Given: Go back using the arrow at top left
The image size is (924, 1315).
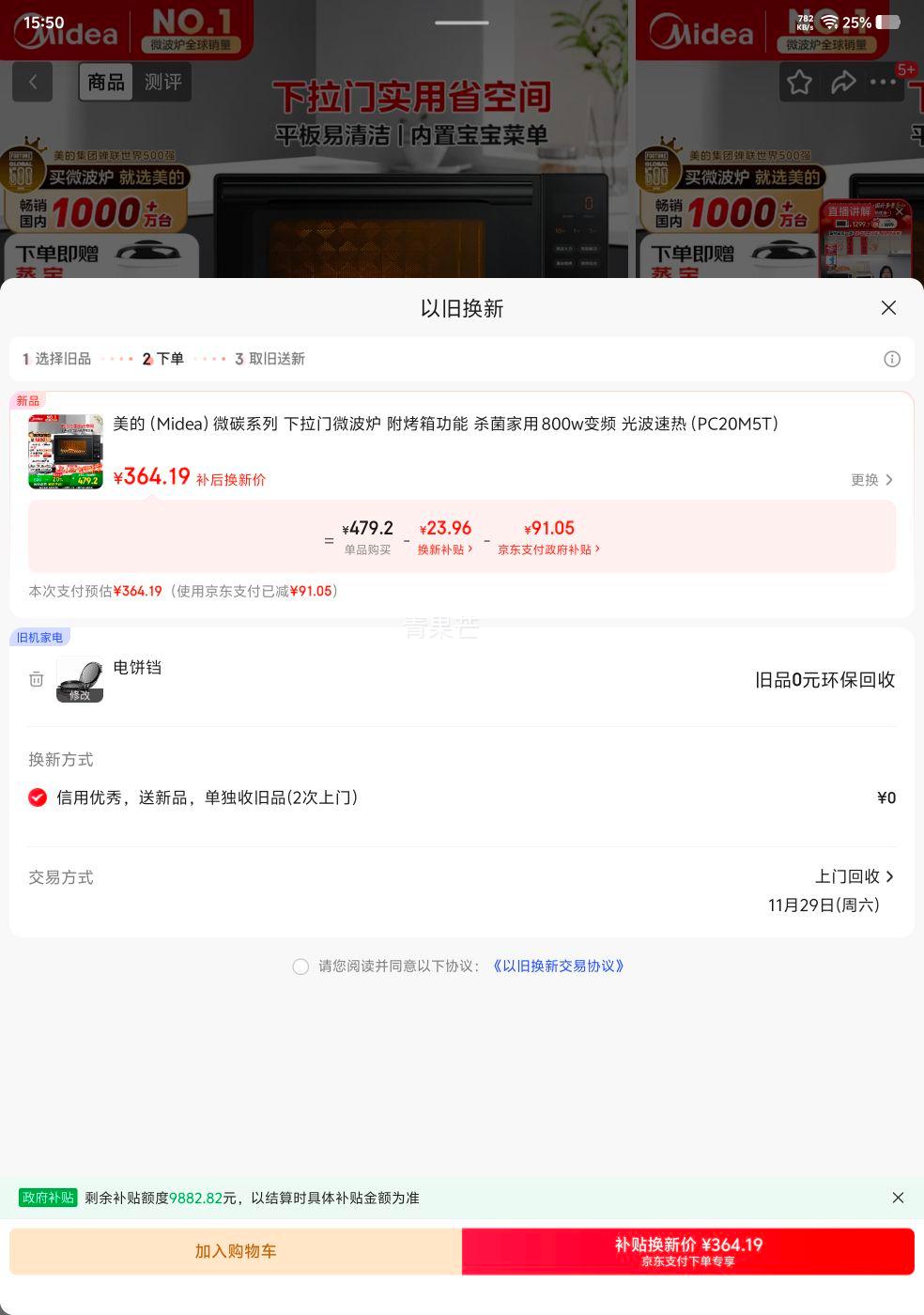Looking at the screenshot, I should (33, 82).
